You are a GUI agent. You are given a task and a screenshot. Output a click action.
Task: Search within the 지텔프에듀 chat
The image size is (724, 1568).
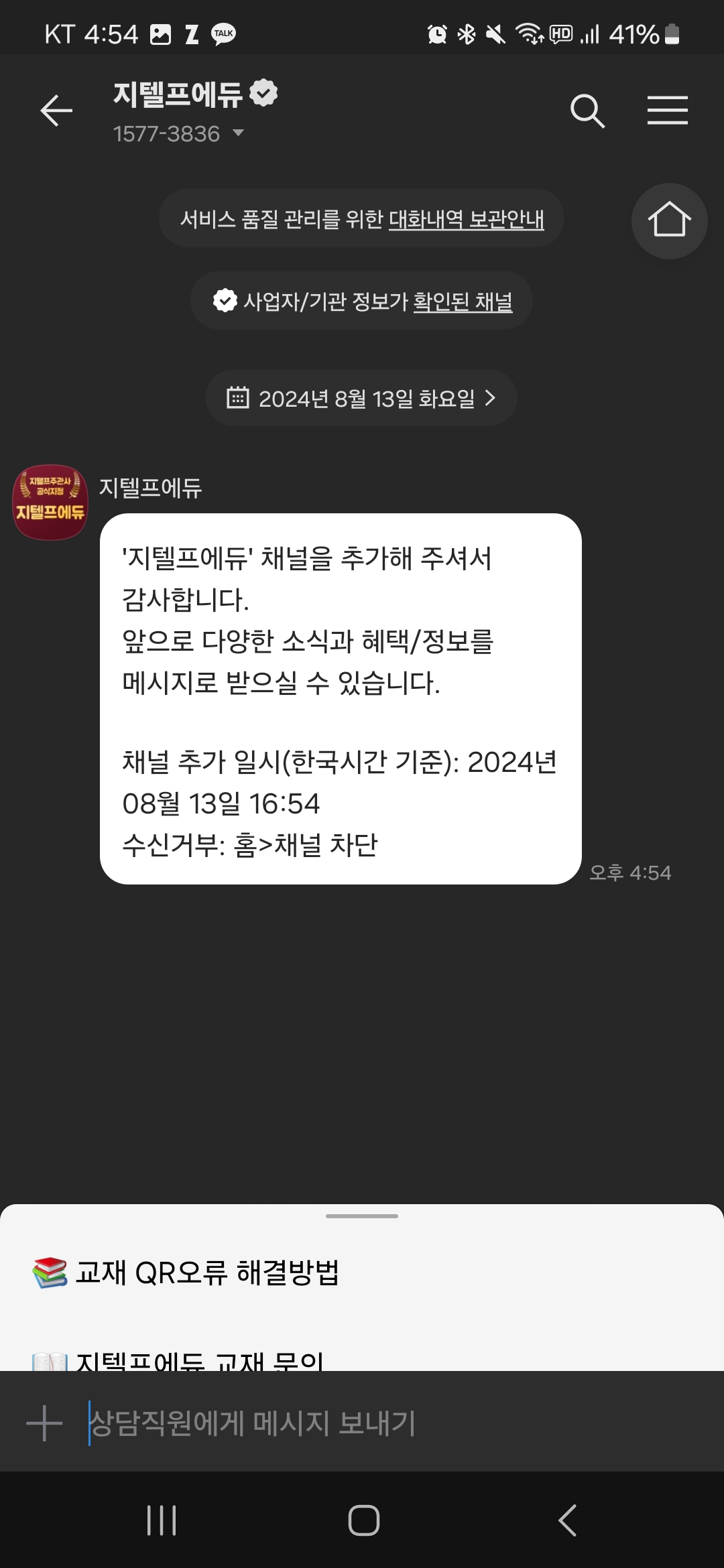click(587, 111)
